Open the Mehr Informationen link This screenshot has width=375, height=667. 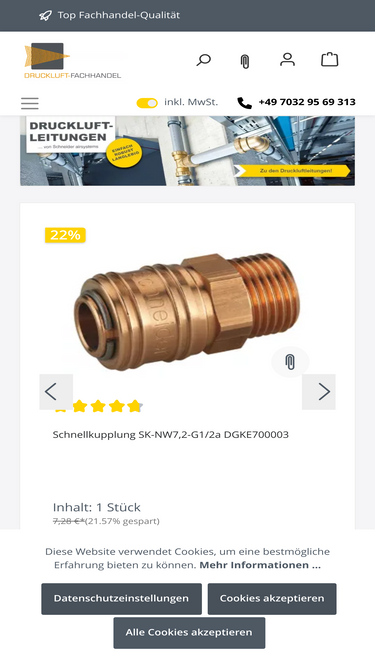point(260,565)
